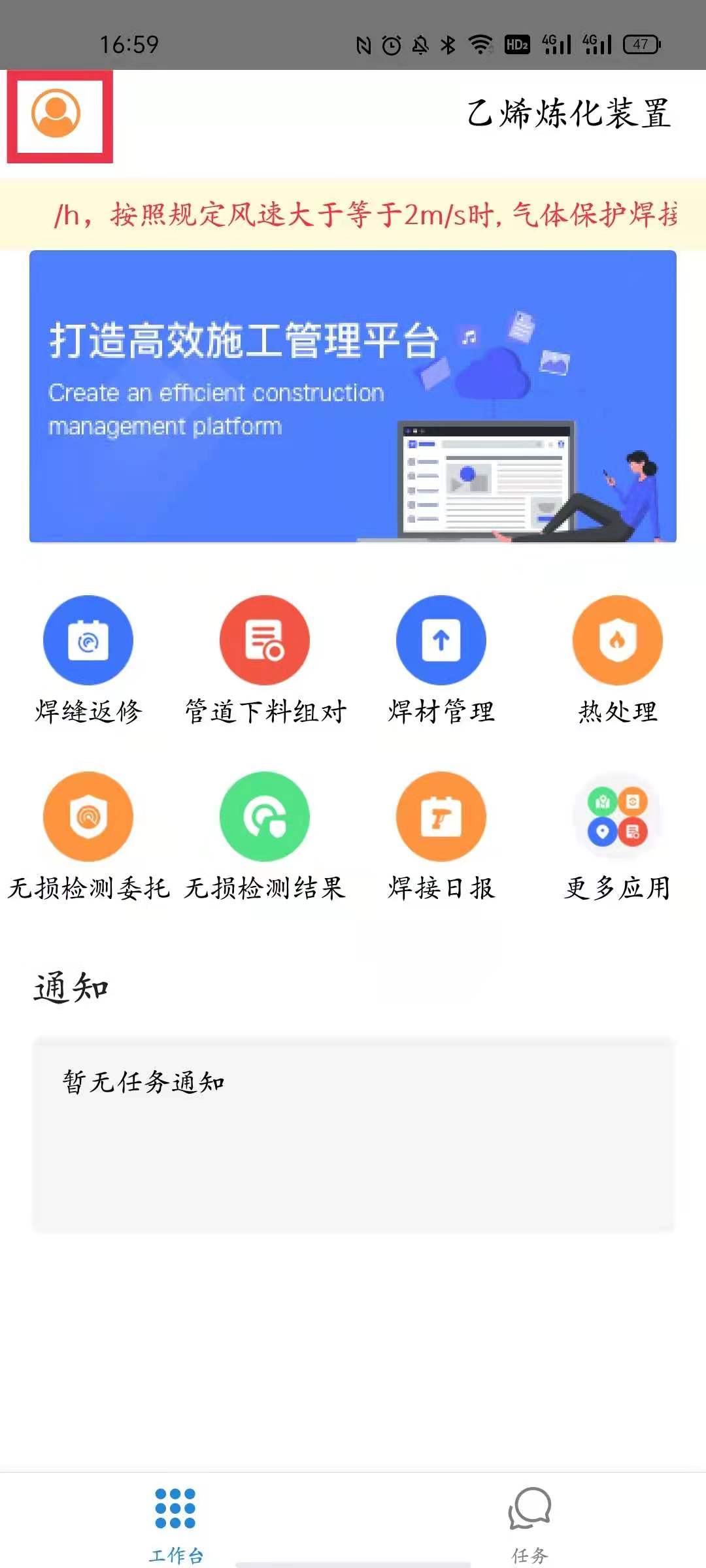Open the 热处理 heat treatment module
The width and height of the screenshot is (706, 1568).
click(x=618, y=640)
